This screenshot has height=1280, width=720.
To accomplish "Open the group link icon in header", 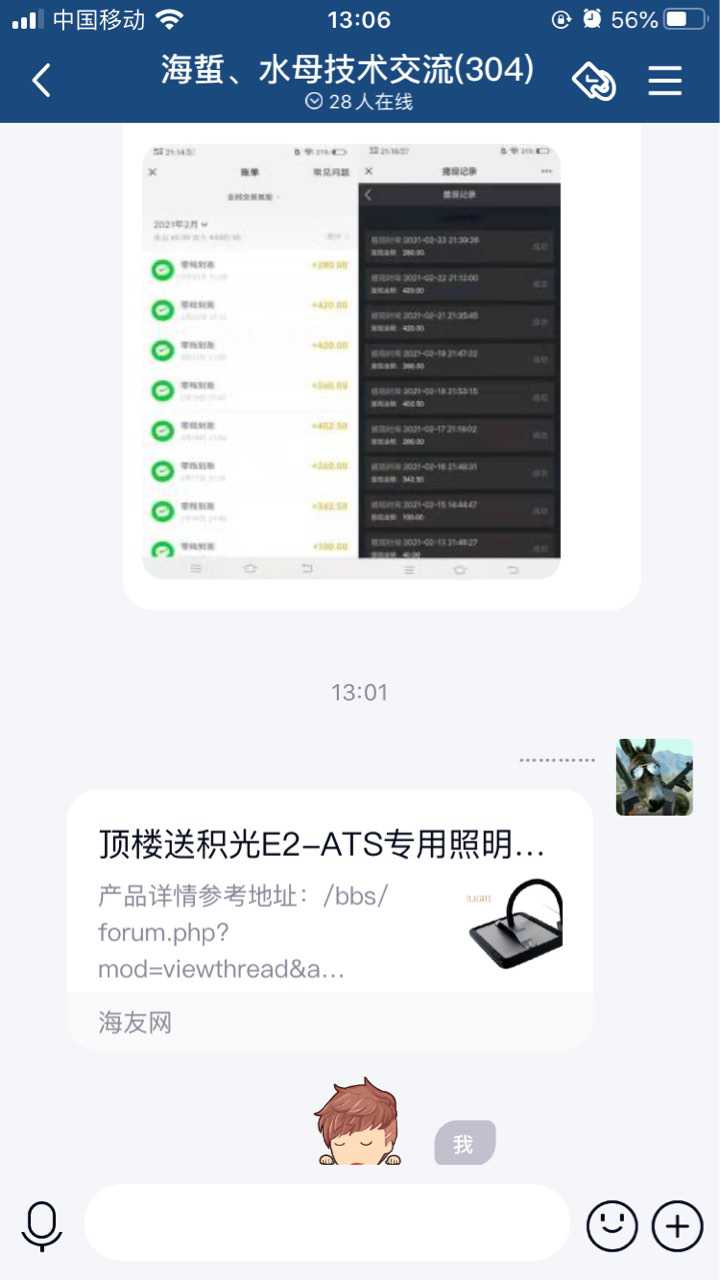I will coord(594,82).
